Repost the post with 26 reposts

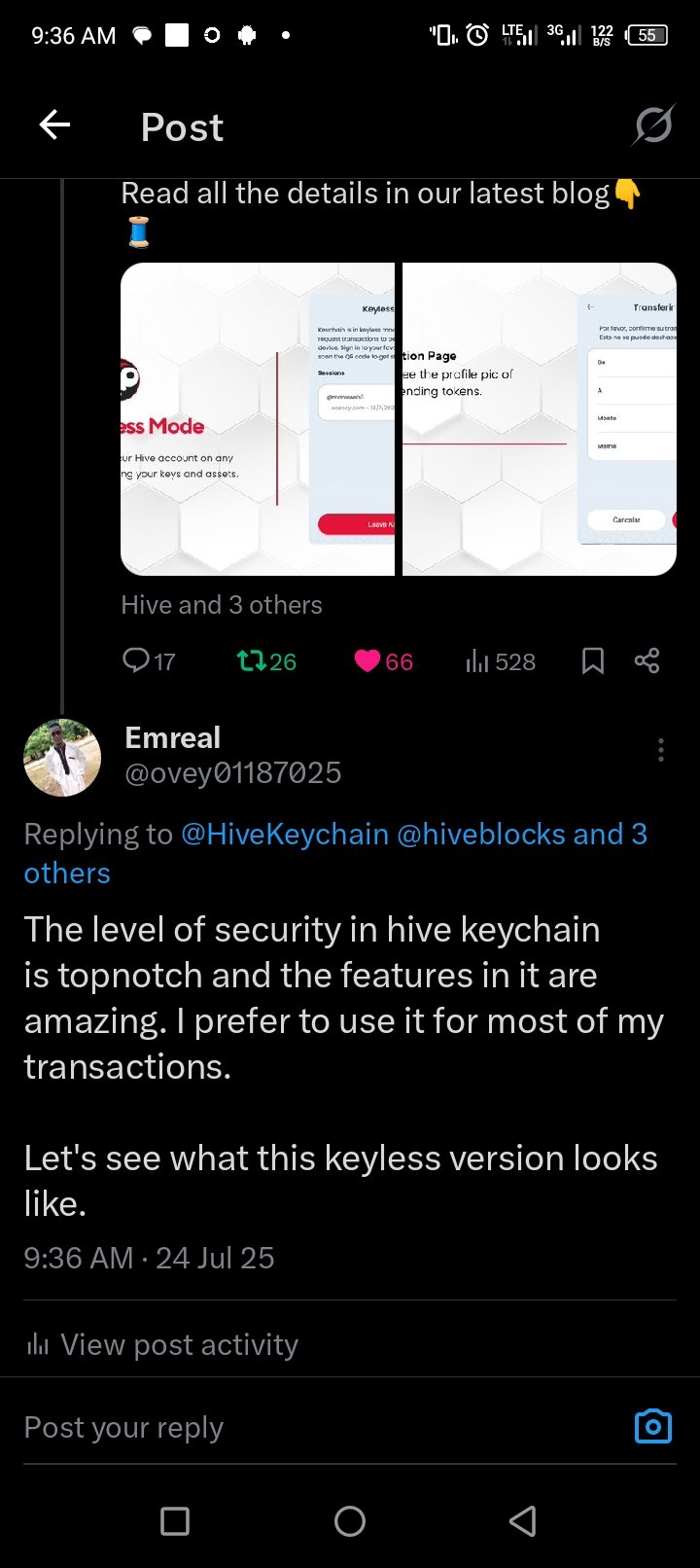point(266,661)
